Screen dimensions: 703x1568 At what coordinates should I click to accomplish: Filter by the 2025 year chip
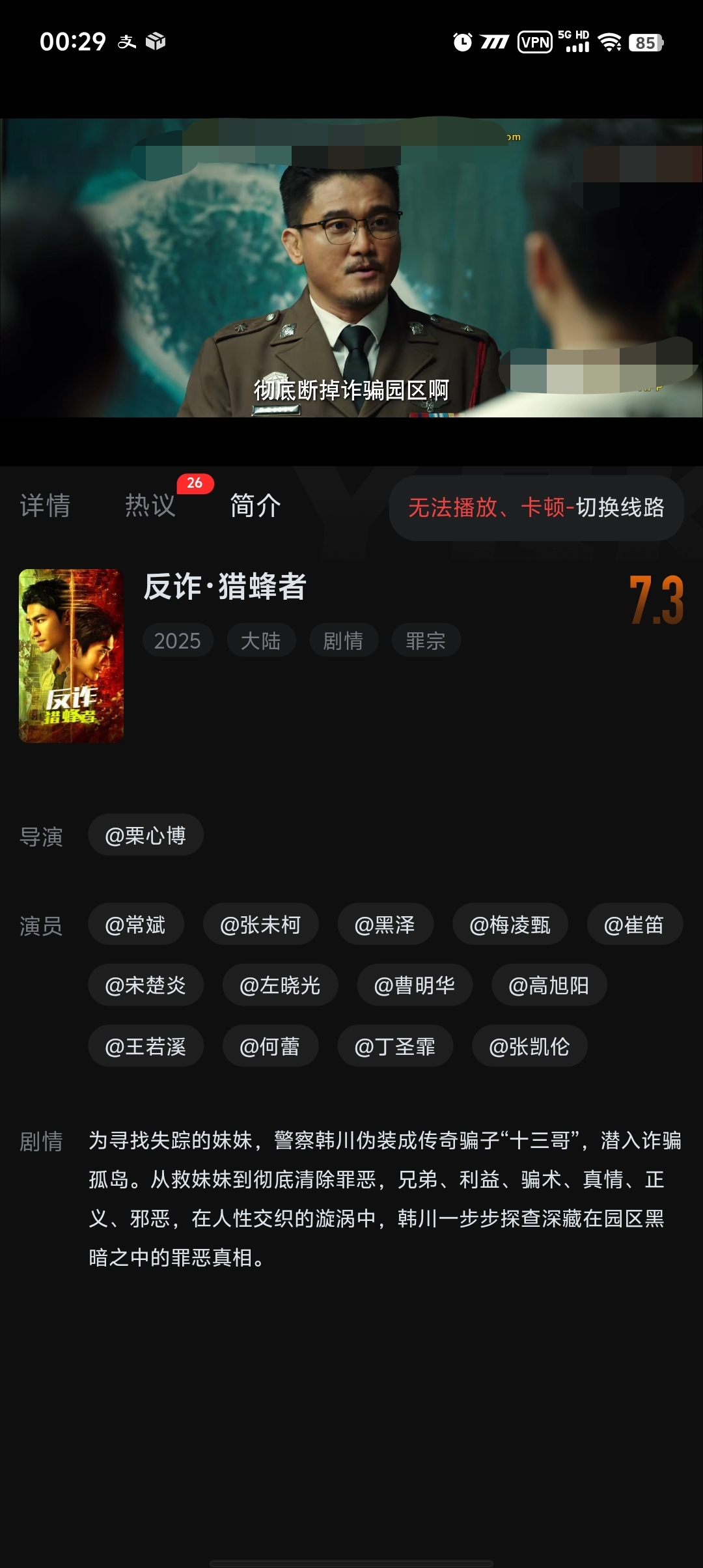(x=177, y=641)
